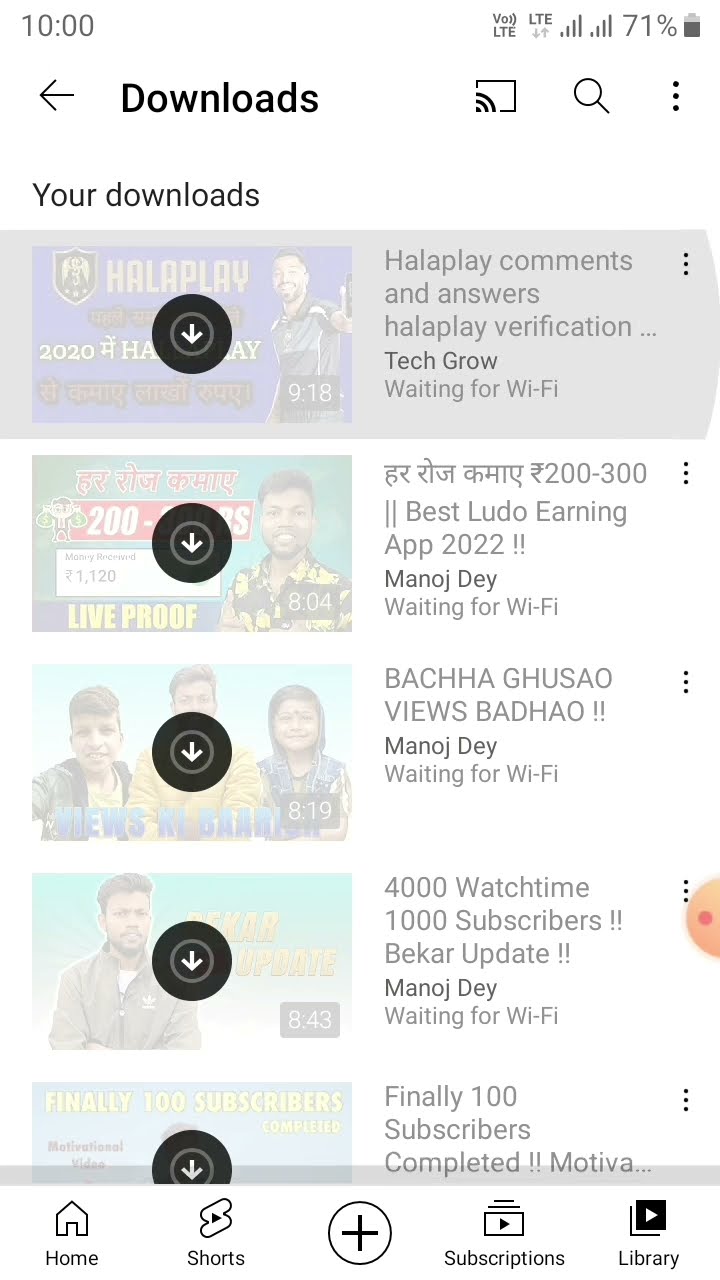Open options for Finally 100 Subscribers video
Screen dimensions: 720x1280
tap(685, 1100)
